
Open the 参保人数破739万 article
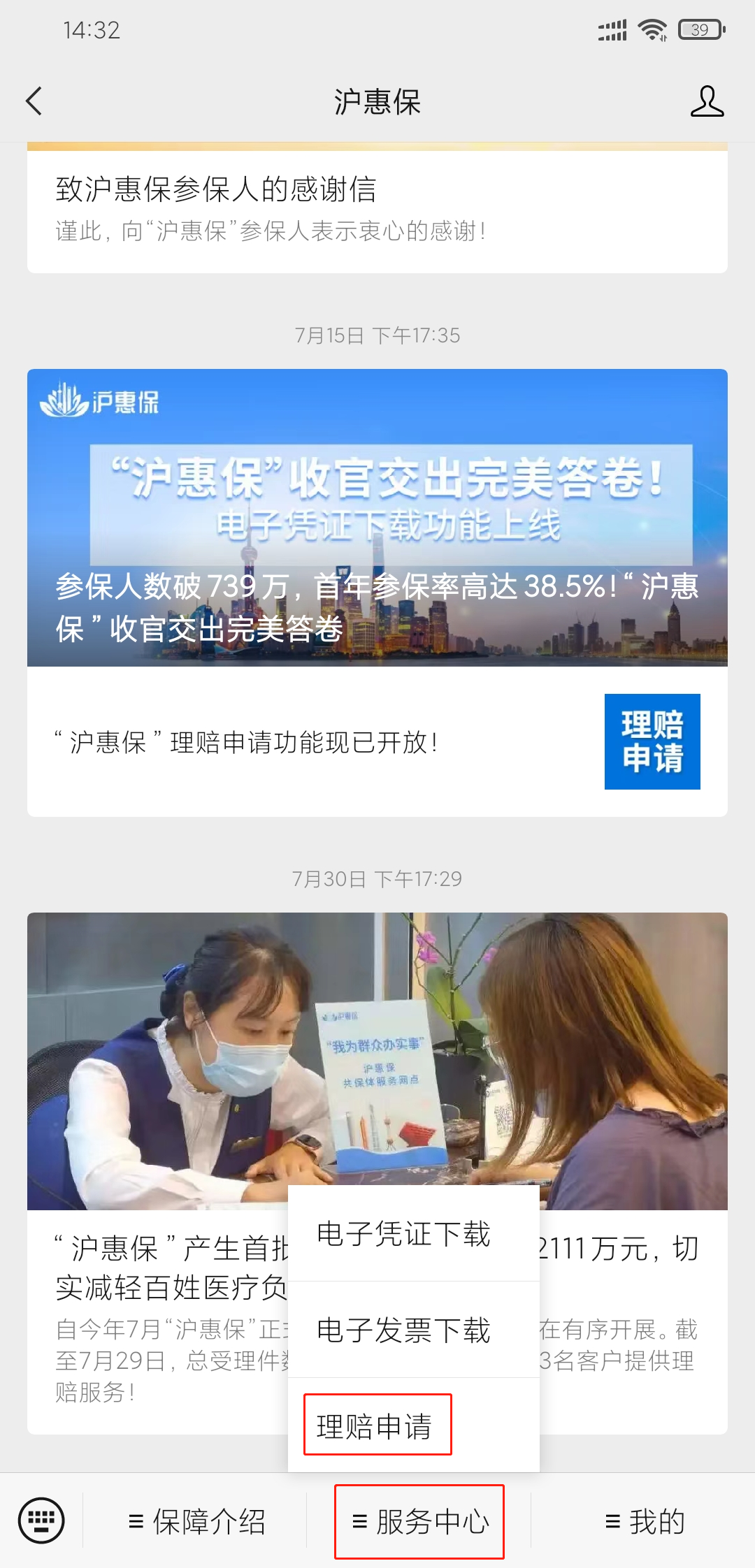coord(377,517)
